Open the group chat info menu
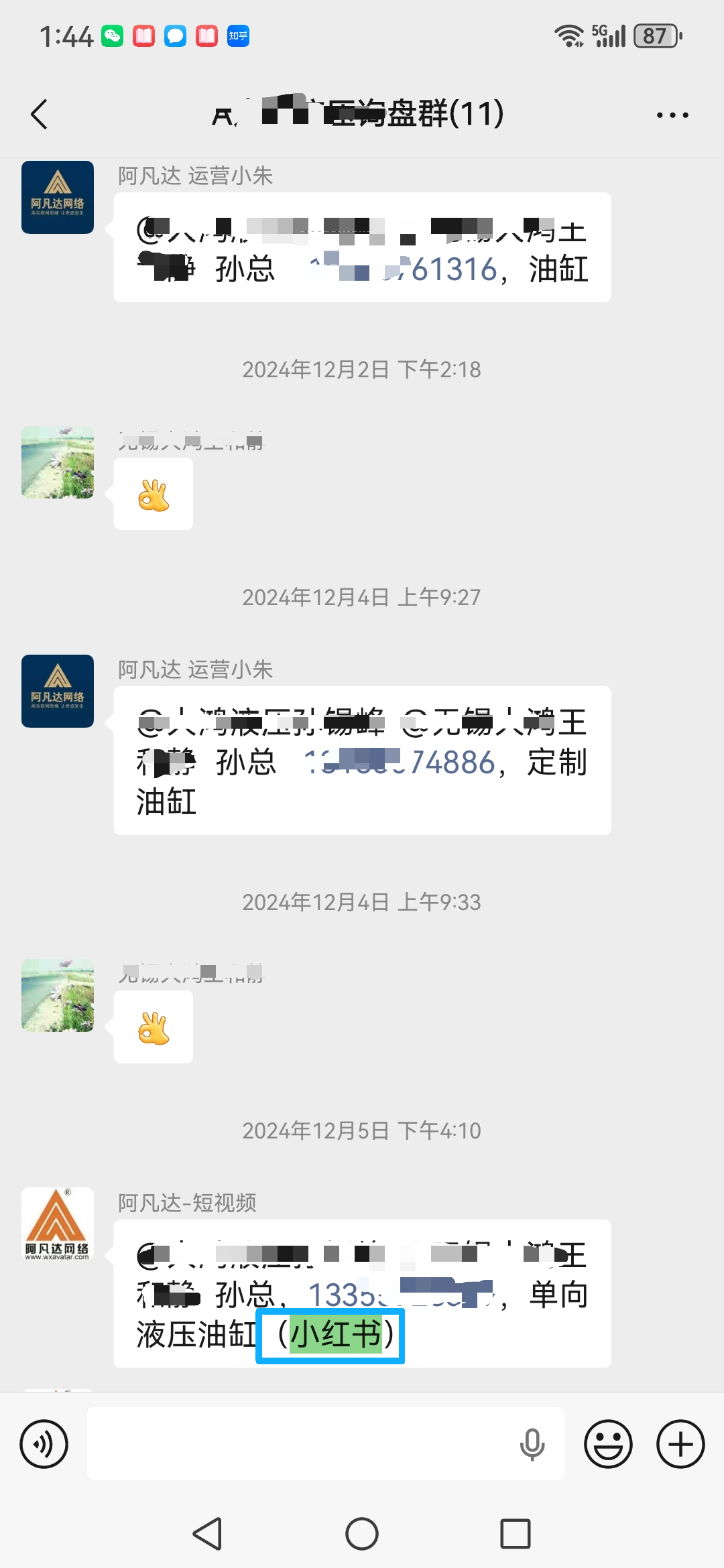Viewport: 724px width, 1568px height. pos(672,115)
